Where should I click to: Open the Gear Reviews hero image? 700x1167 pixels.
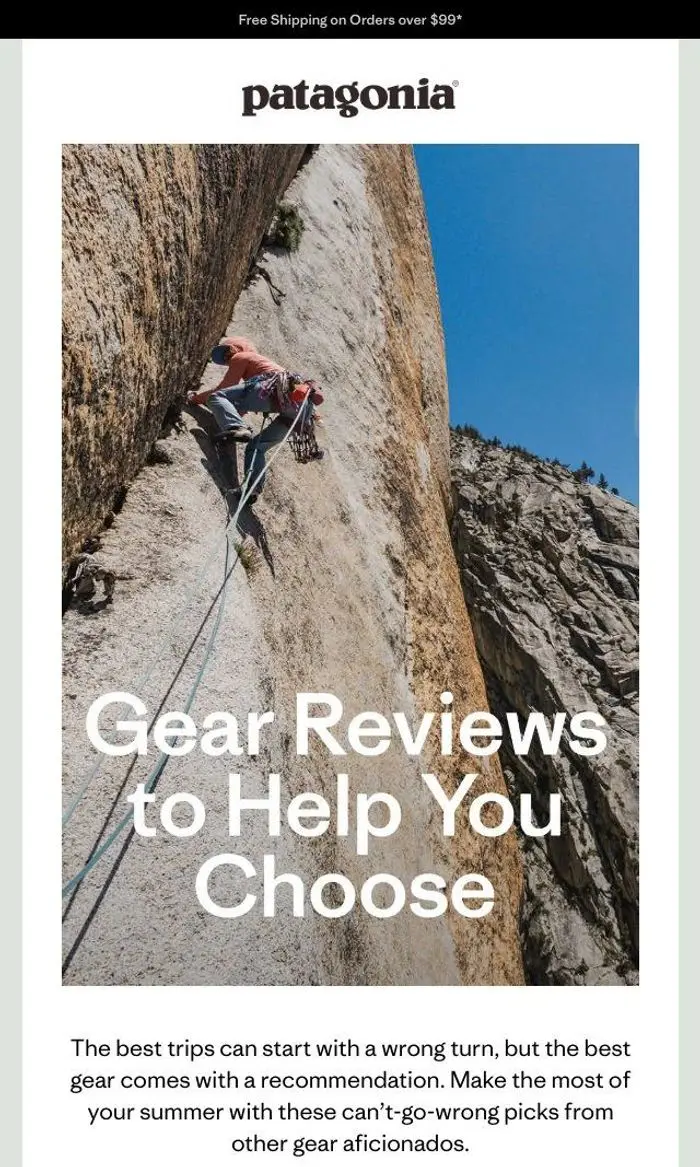coord(350,564)
